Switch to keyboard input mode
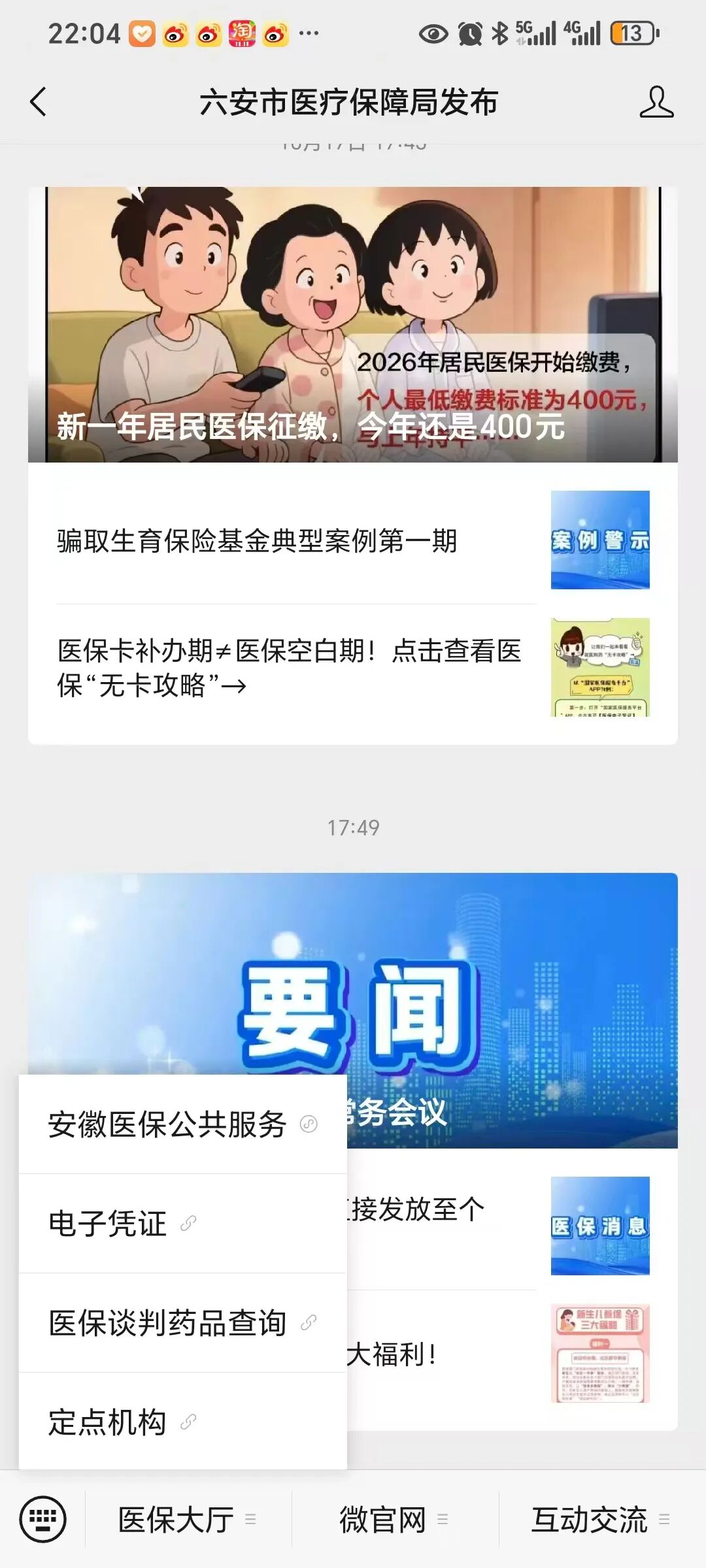Image resolution: width=706 pixels, height=1568 pixels. coord(43,1519)
